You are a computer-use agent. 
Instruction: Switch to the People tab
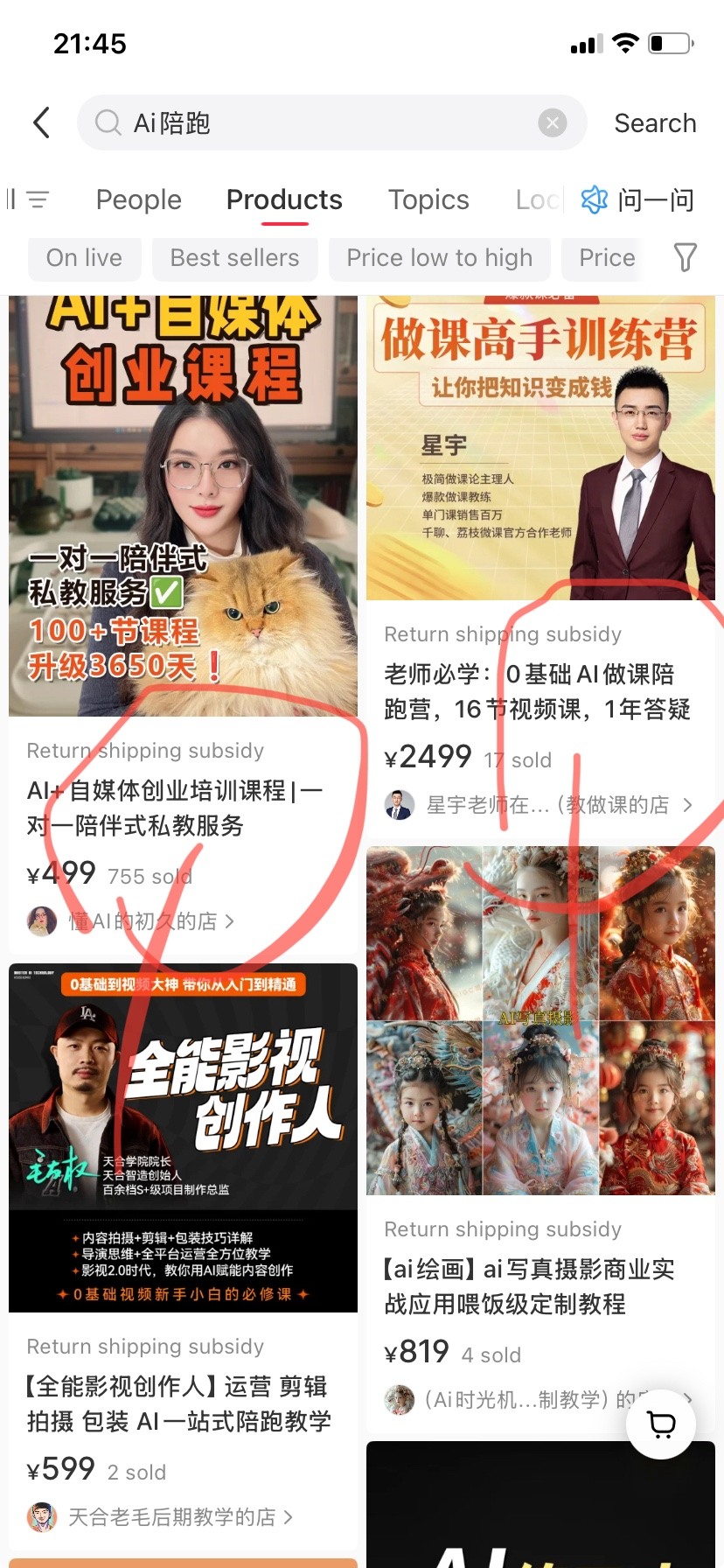click(138, 200)
